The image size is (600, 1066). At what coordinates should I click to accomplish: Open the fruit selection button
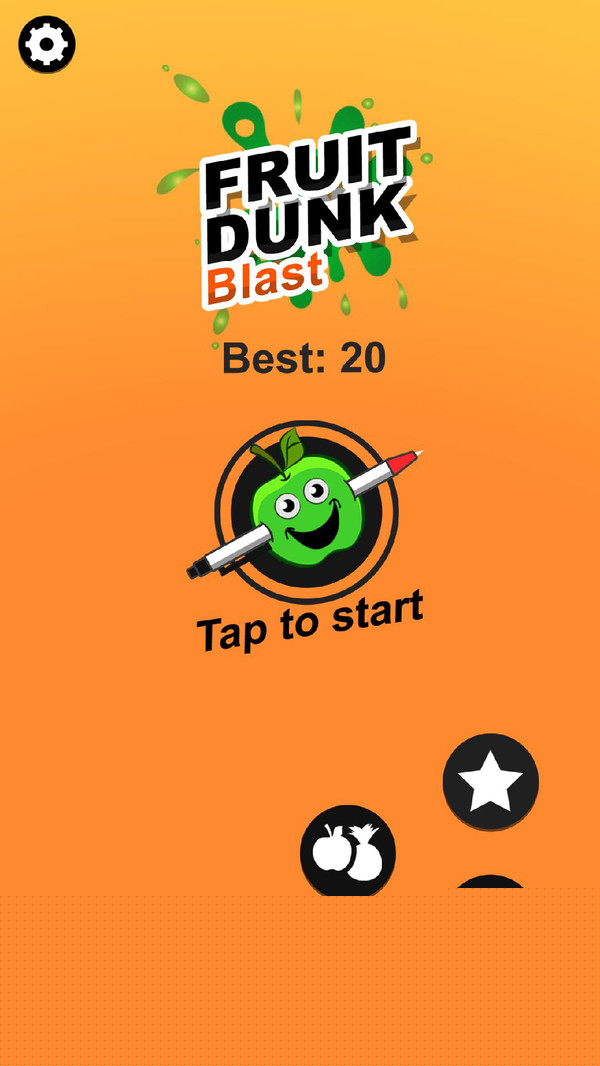click(348, 851)
